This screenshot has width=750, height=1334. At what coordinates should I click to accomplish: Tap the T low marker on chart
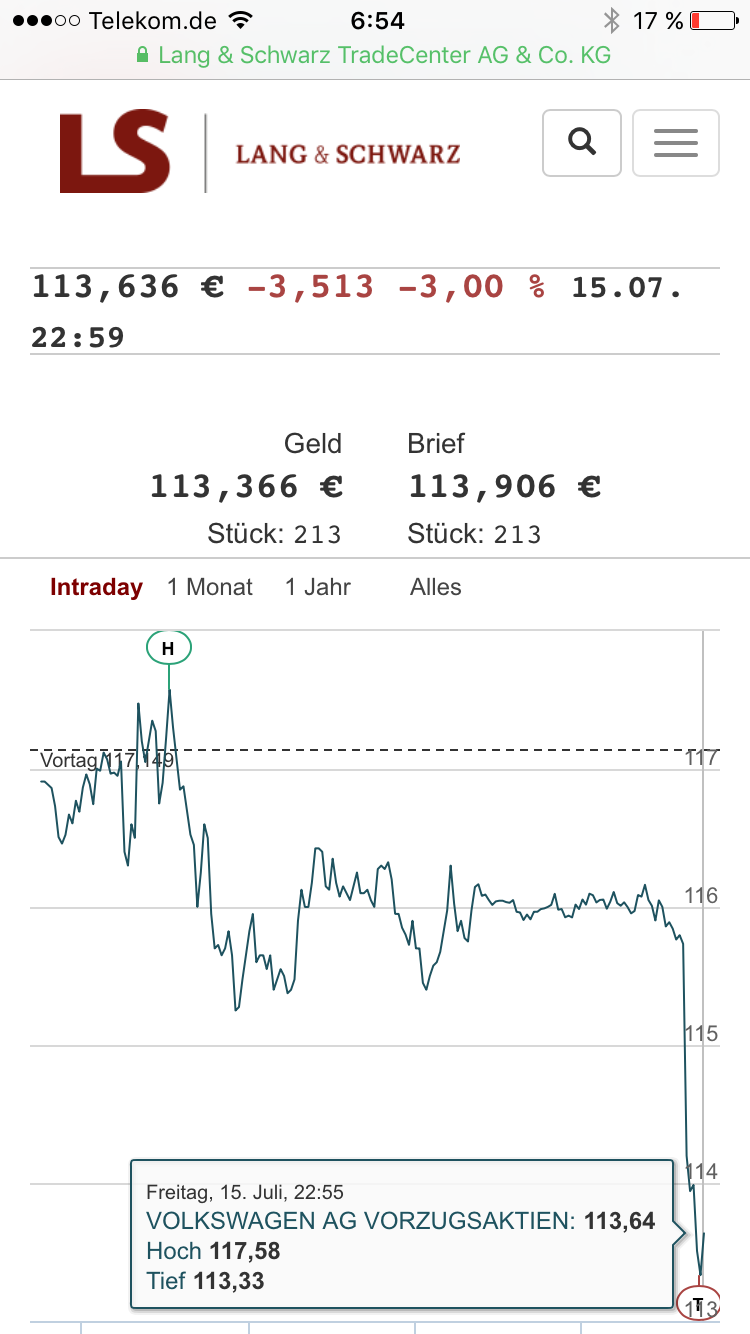click(698, 1304)
